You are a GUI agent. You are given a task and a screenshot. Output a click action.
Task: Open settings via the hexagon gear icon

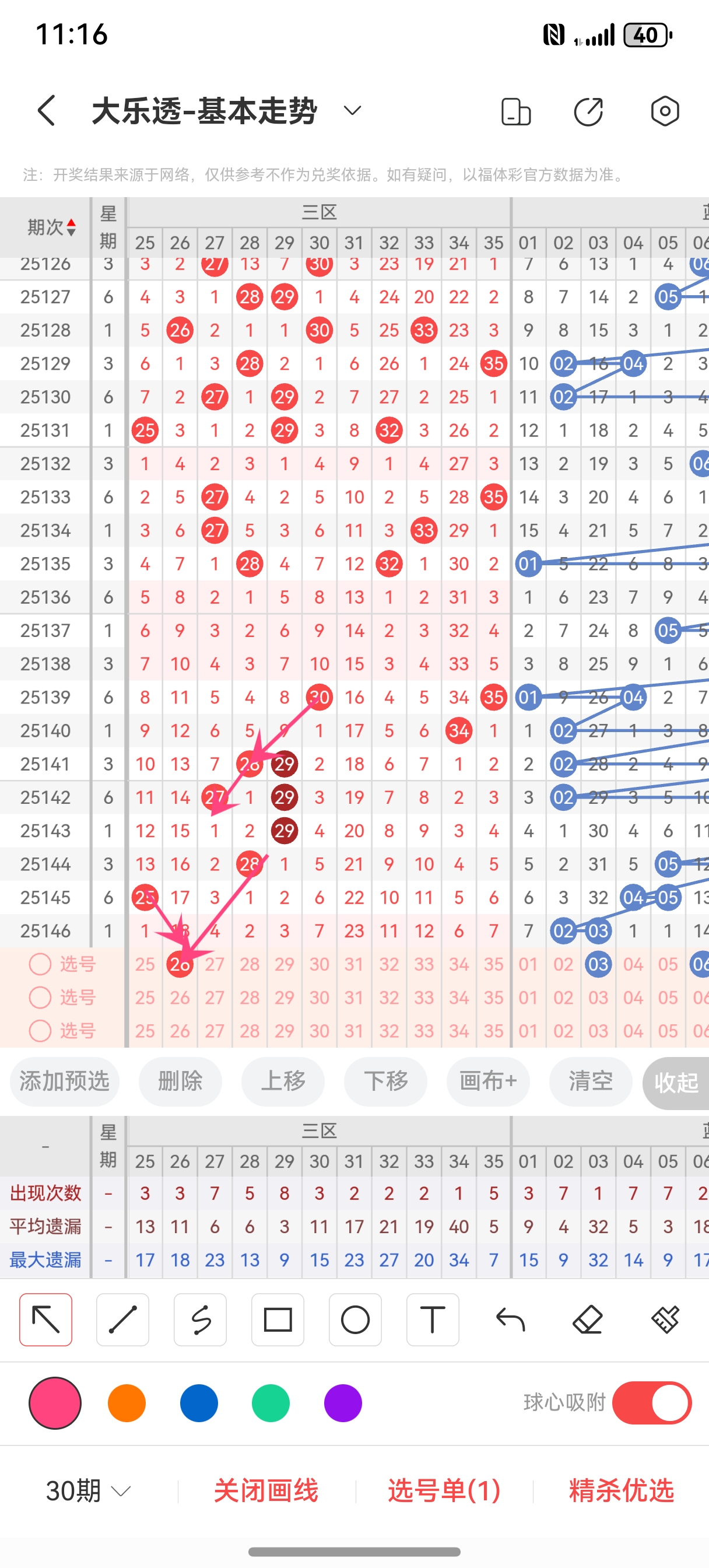[664, 111]
